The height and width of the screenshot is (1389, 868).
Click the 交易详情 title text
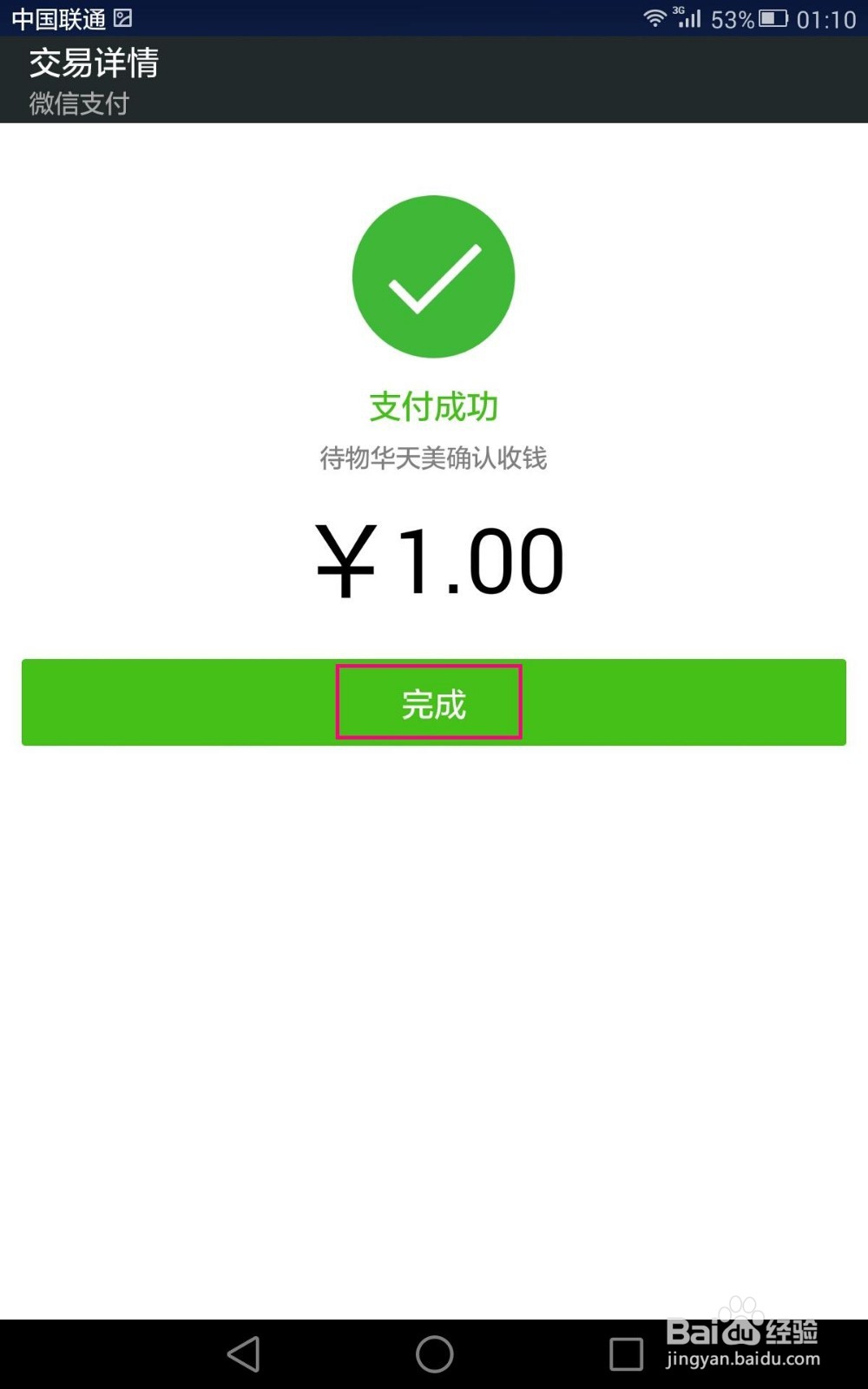pos(93,64)
